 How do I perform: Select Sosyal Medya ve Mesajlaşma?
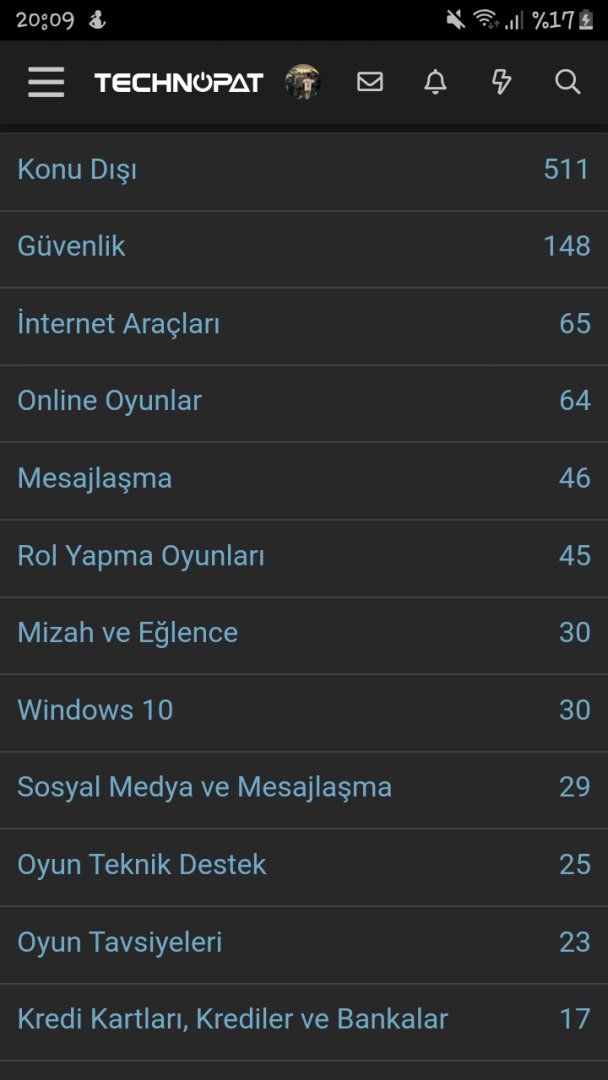tap(204, 787)
